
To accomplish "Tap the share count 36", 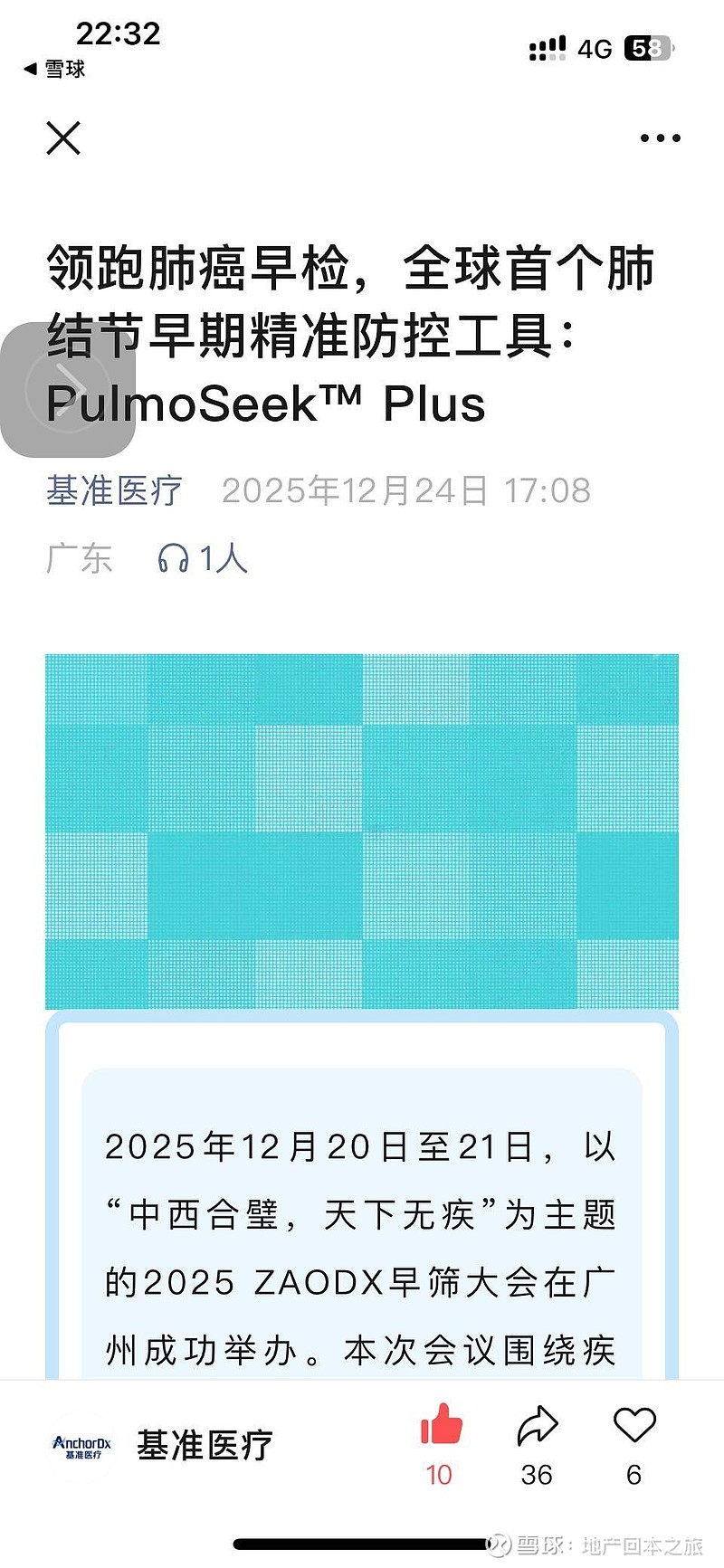I will tap(538, 1475).
